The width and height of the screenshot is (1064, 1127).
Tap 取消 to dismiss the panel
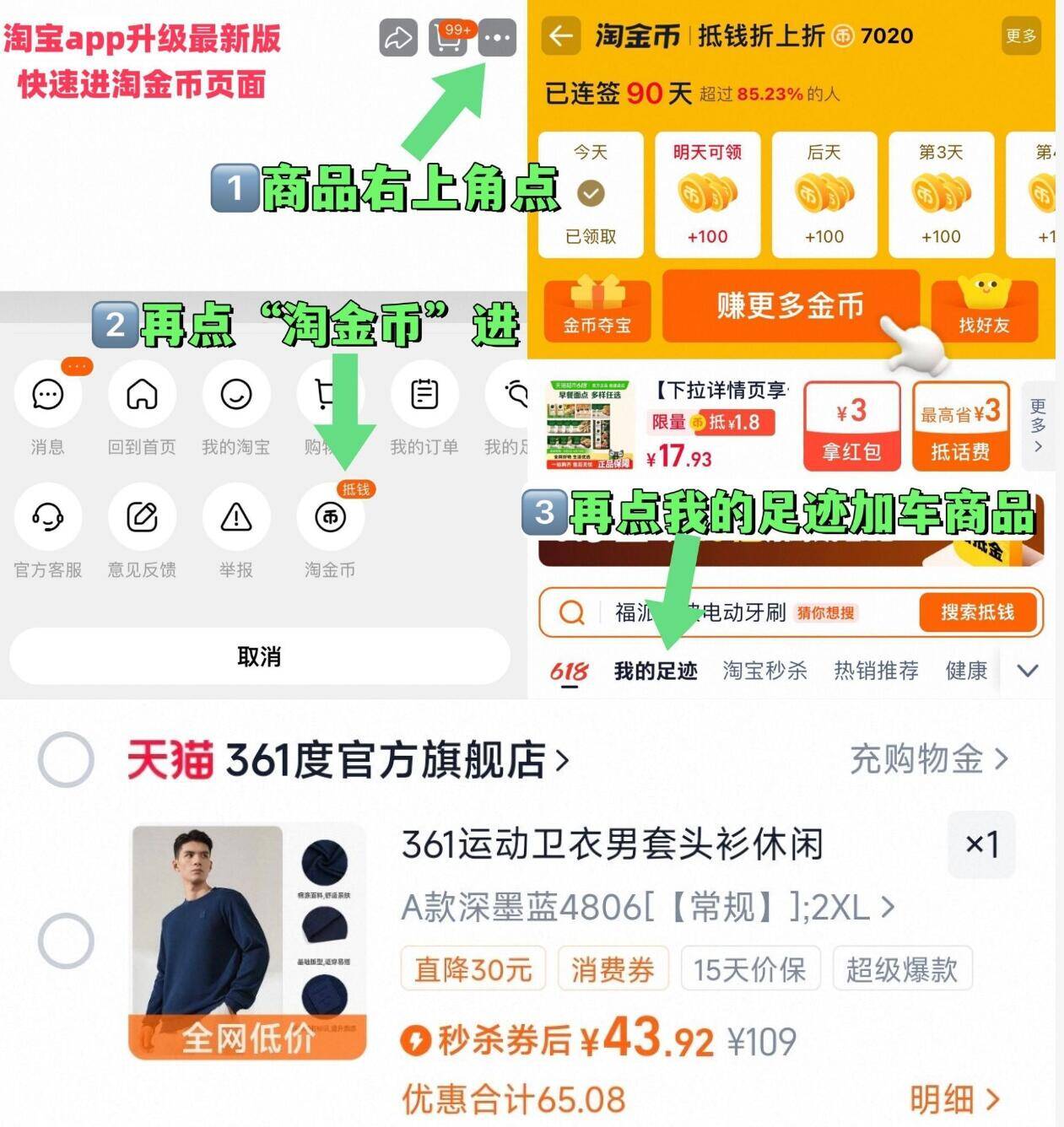257,657
